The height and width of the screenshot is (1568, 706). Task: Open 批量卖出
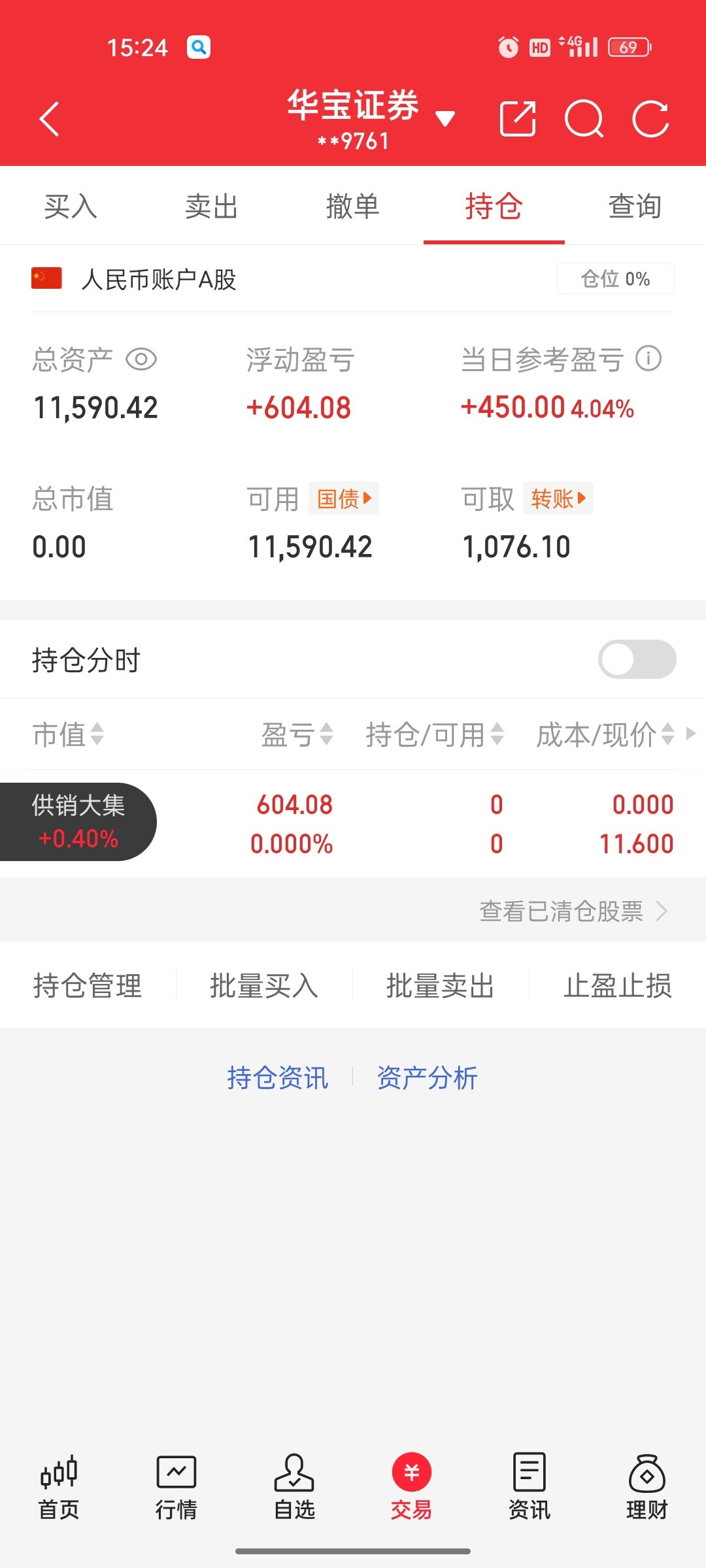(440, 985)
